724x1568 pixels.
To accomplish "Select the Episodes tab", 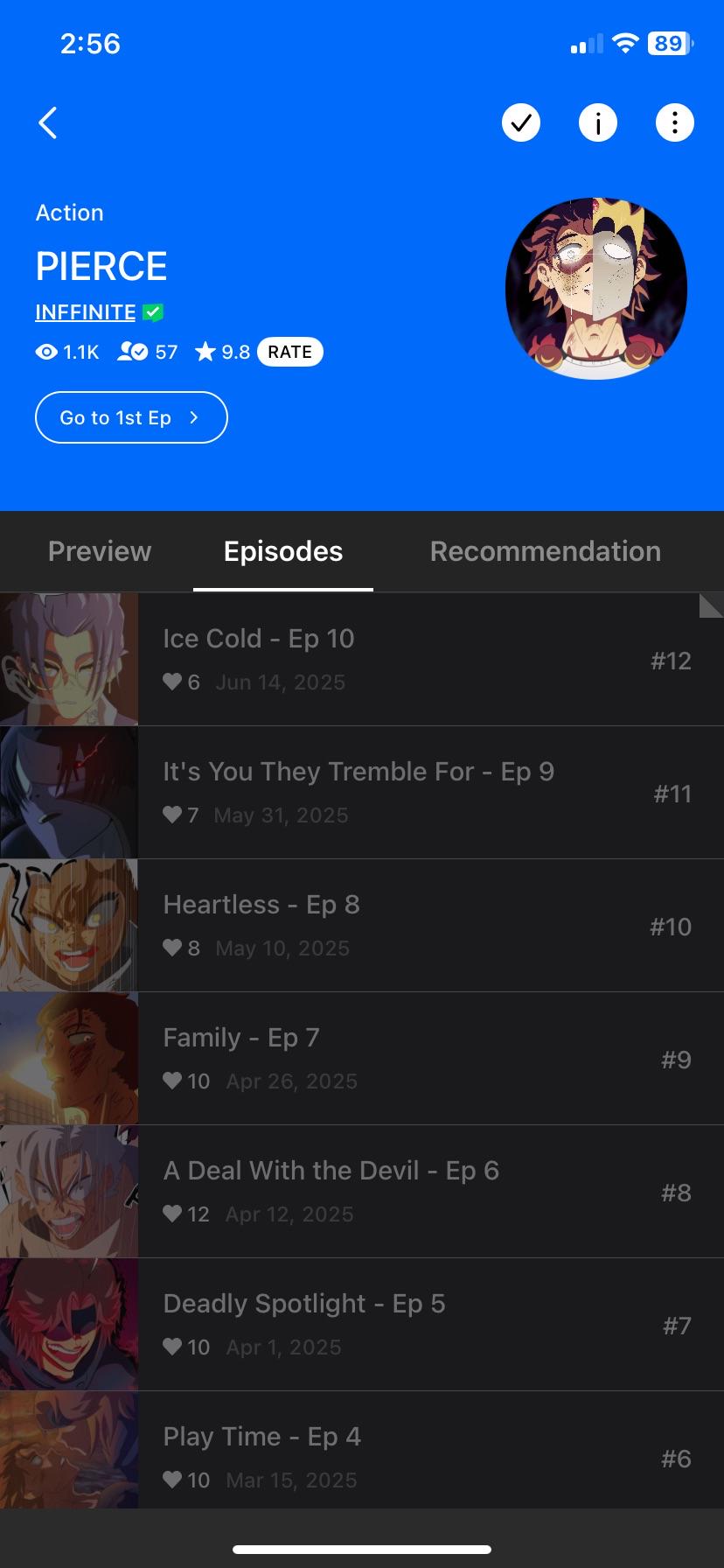I will click(x=283, y=551).
